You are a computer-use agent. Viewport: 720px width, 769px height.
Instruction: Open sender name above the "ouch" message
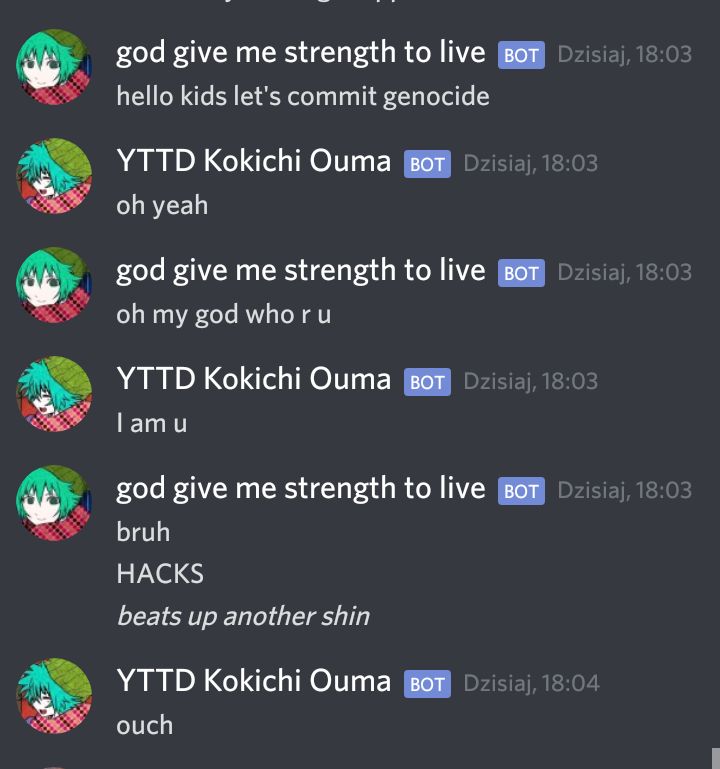[x=253, y=681]
